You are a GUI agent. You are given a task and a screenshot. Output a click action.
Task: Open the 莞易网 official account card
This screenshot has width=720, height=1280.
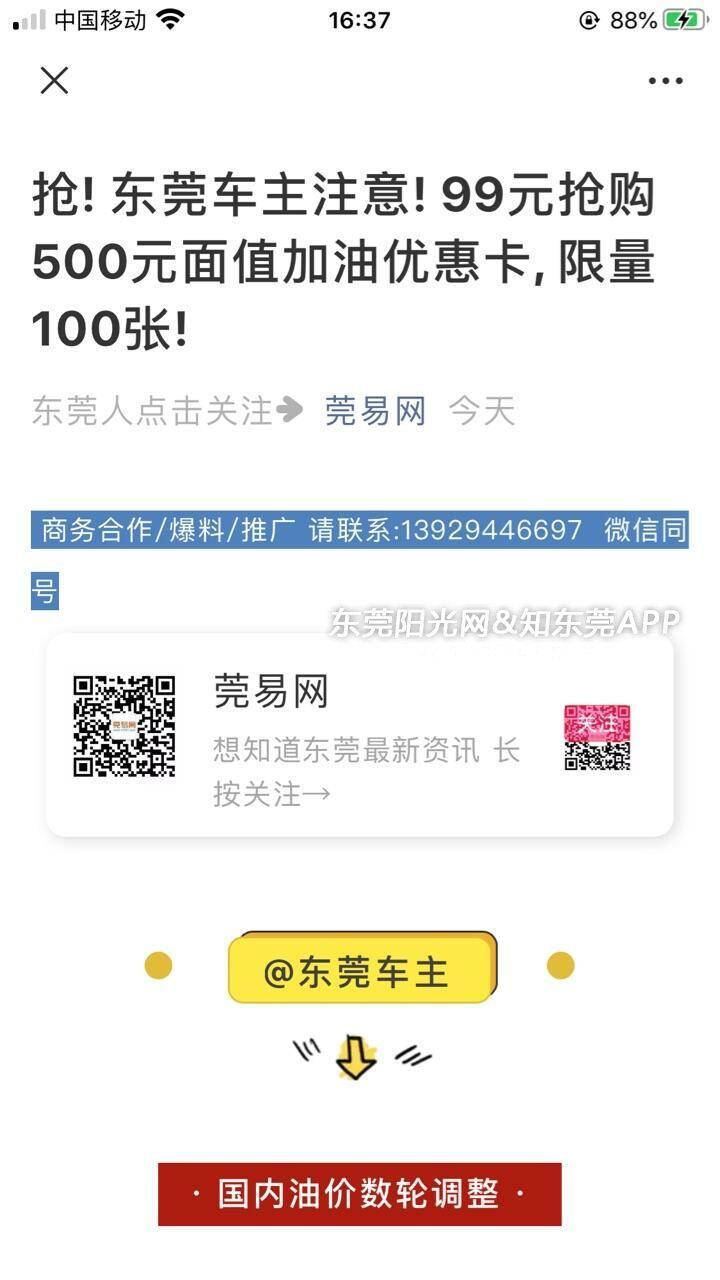[x=360, y=736]
